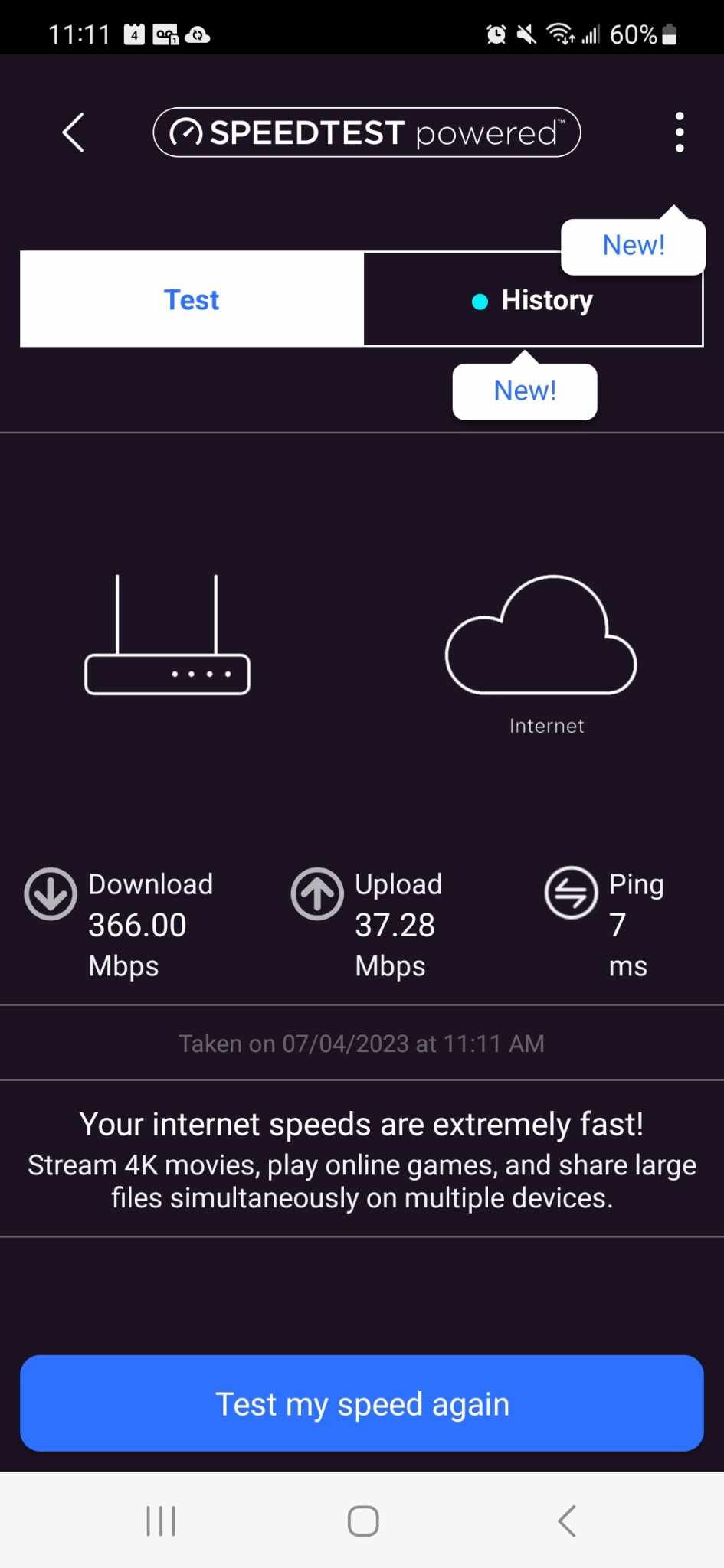Switch to the History tab
The width and height of the screenshot is (724, 1568).
pyautogui.click(x=533, y=299)
